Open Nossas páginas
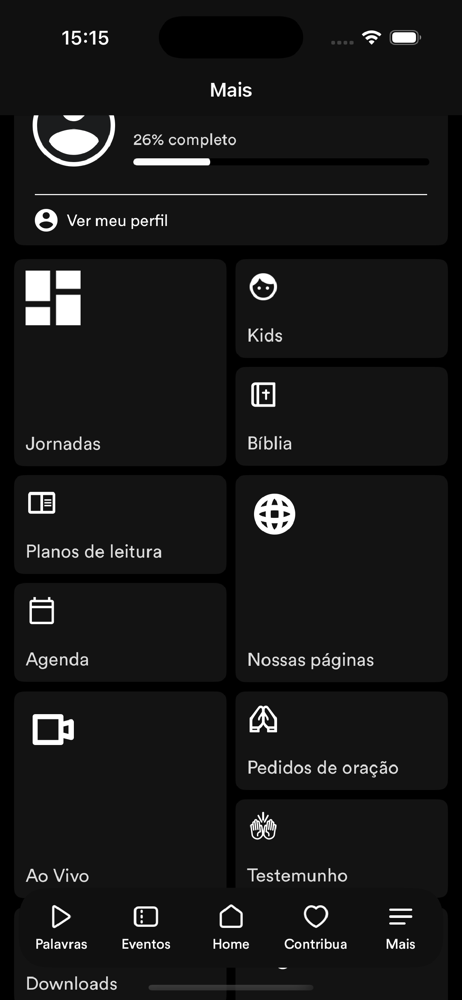The image size is (462, 1000). click(341, 578)
